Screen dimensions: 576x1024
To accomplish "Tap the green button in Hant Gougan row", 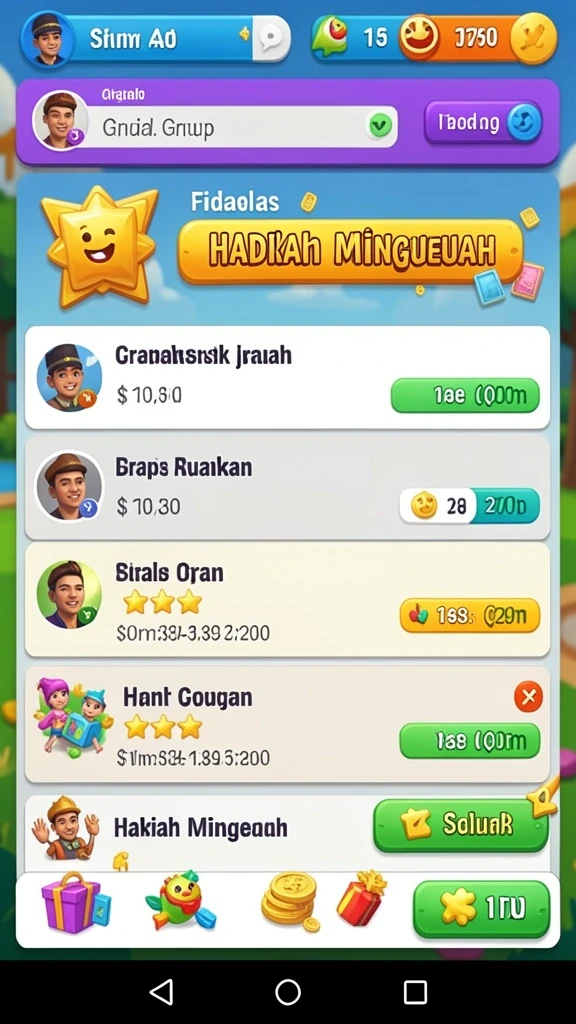I will (x=470, y=741).
